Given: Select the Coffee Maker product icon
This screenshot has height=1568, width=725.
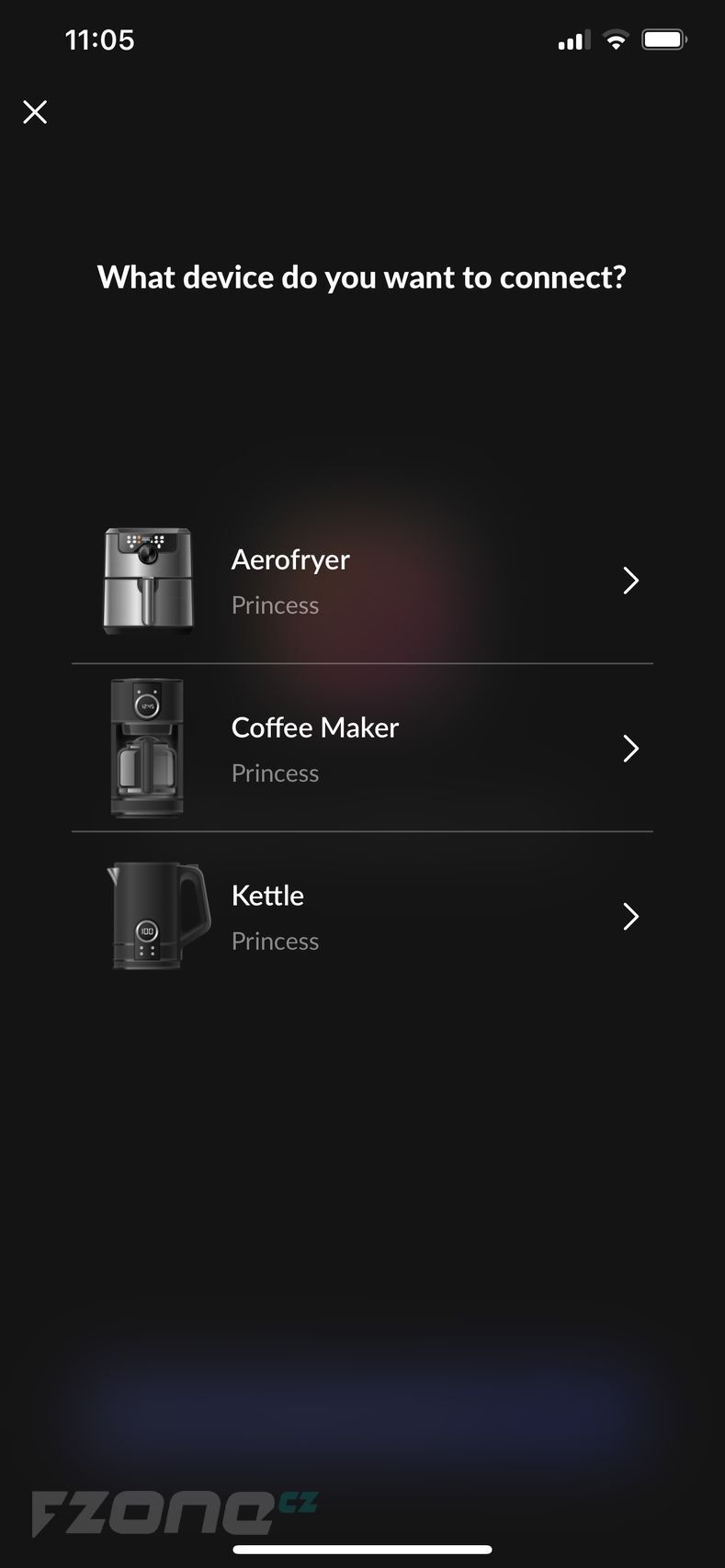Looking at the screenshot, I should coord(147,749).
